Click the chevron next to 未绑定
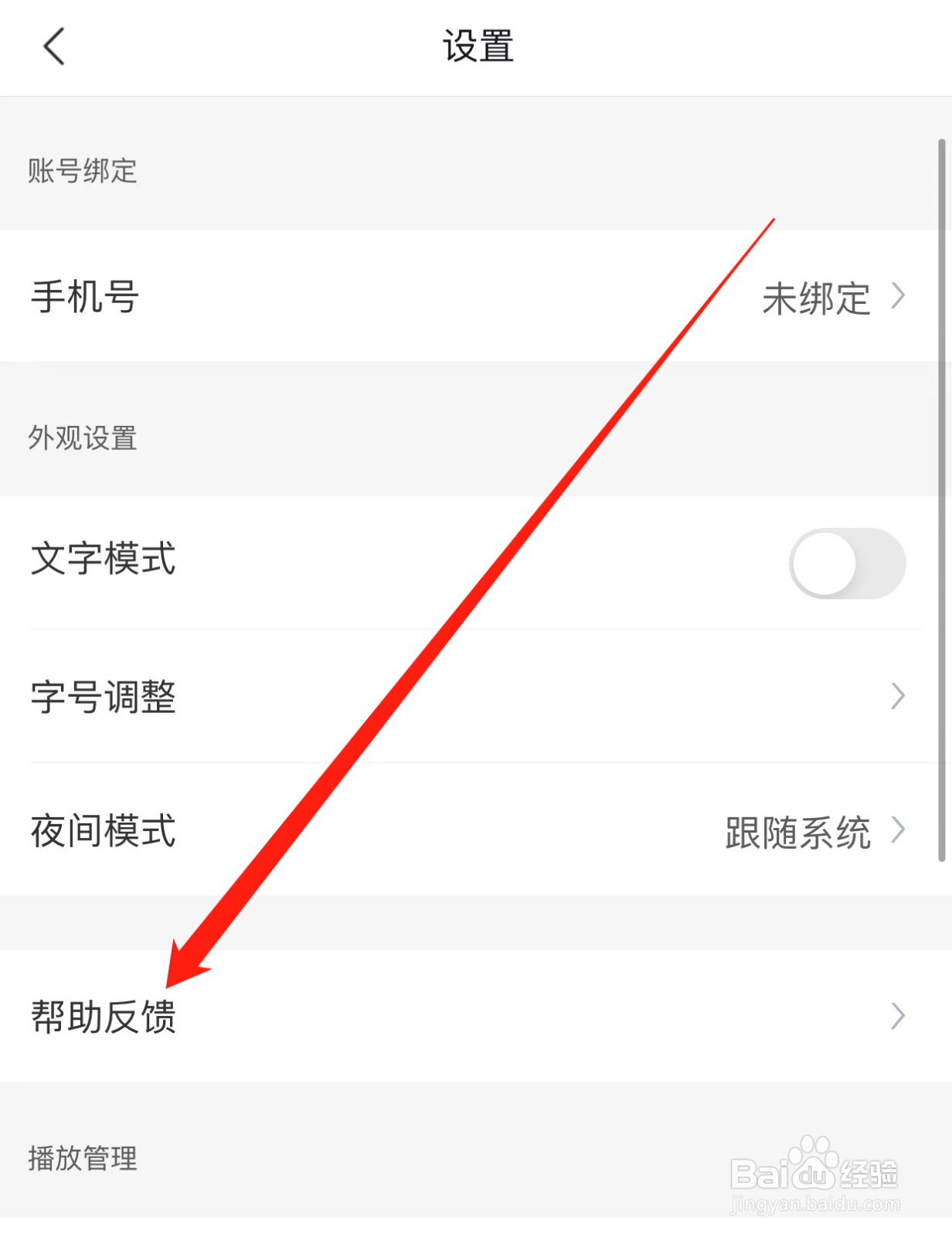 899,296
